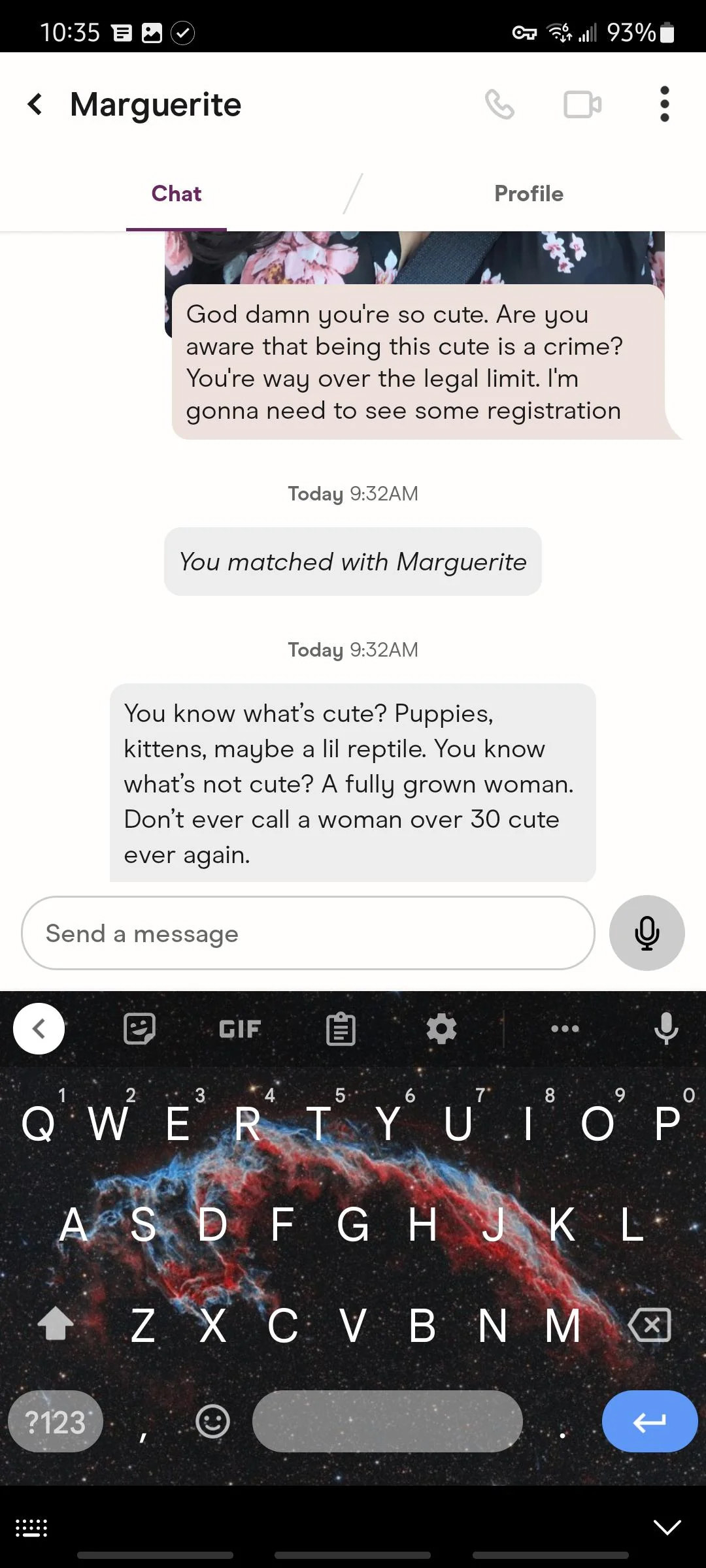706x1568 pixels.
Task: Start a video call with Marguerite
Action: [x=582, y=105]
